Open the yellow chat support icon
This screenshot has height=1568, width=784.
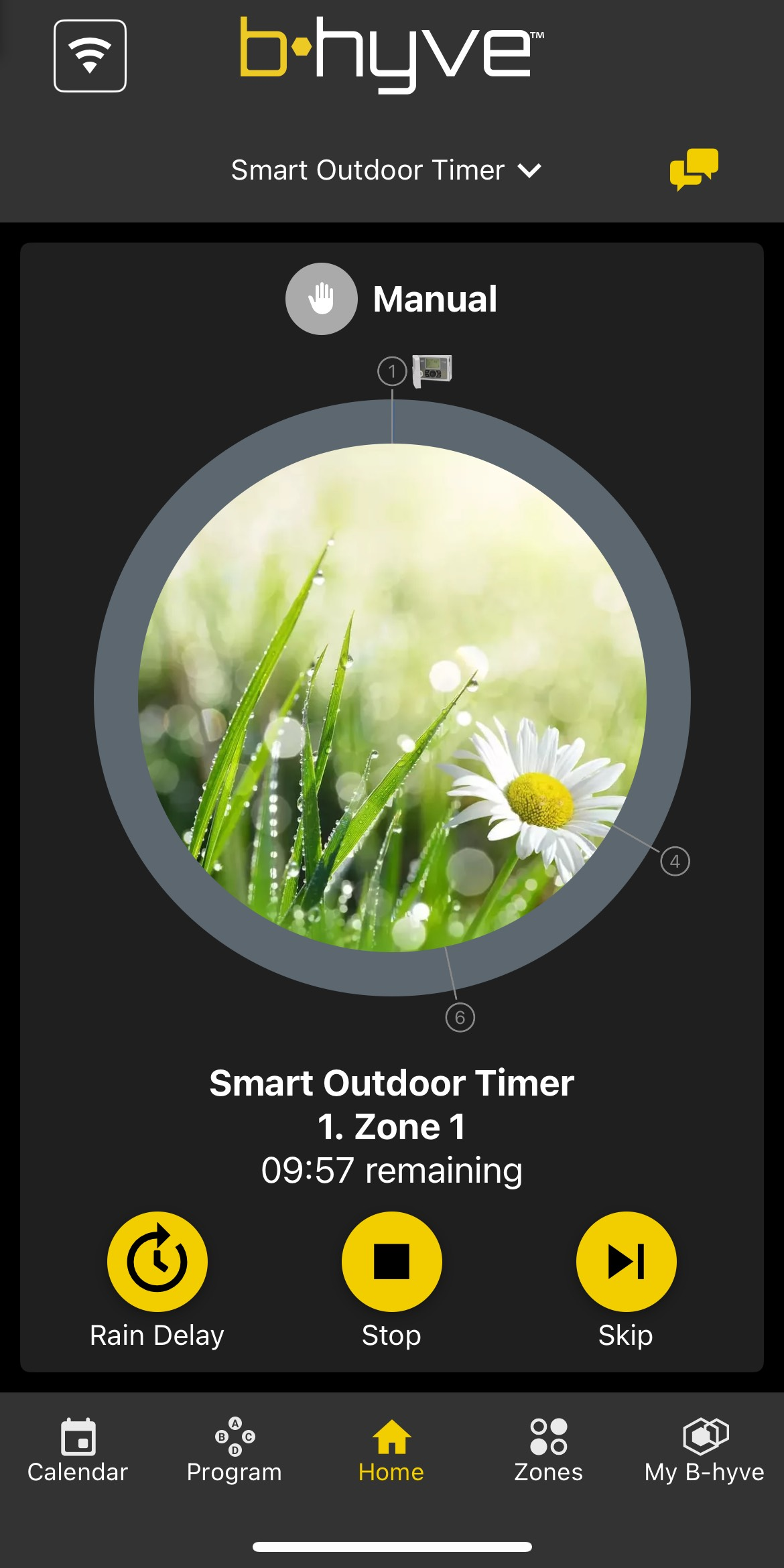point(694,169)
